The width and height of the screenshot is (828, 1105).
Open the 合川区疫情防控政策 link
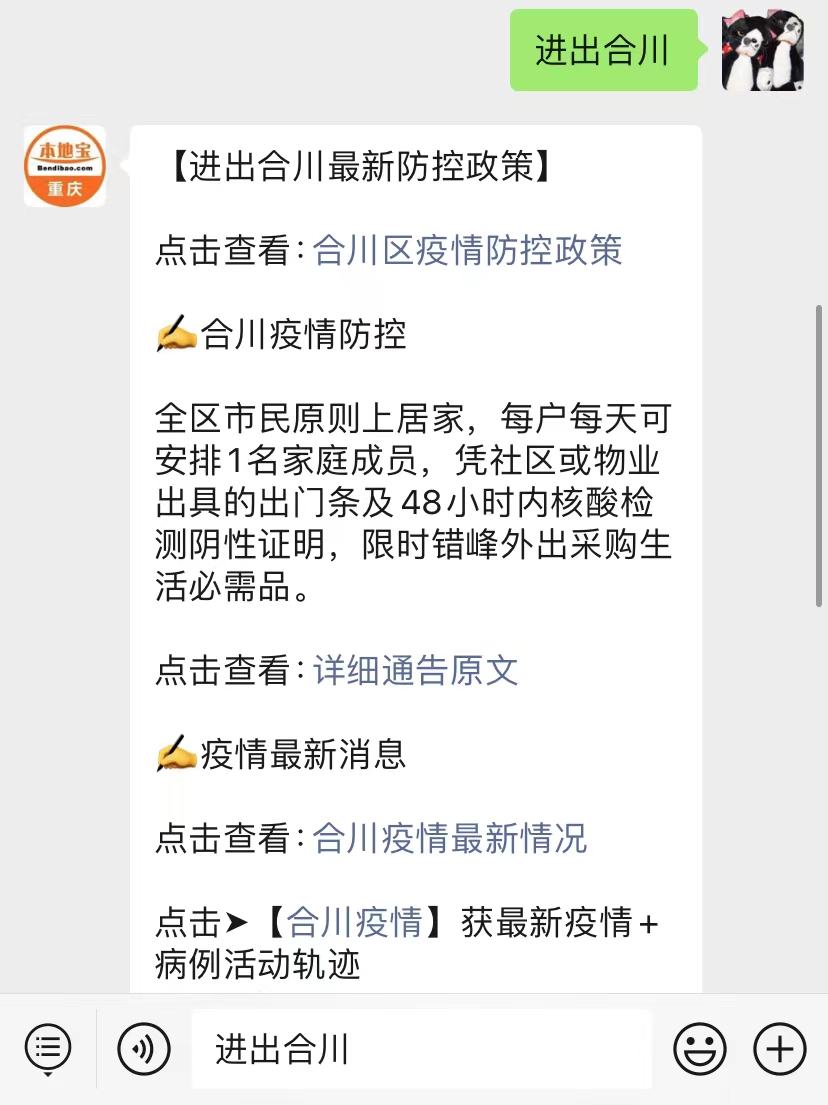467,250
